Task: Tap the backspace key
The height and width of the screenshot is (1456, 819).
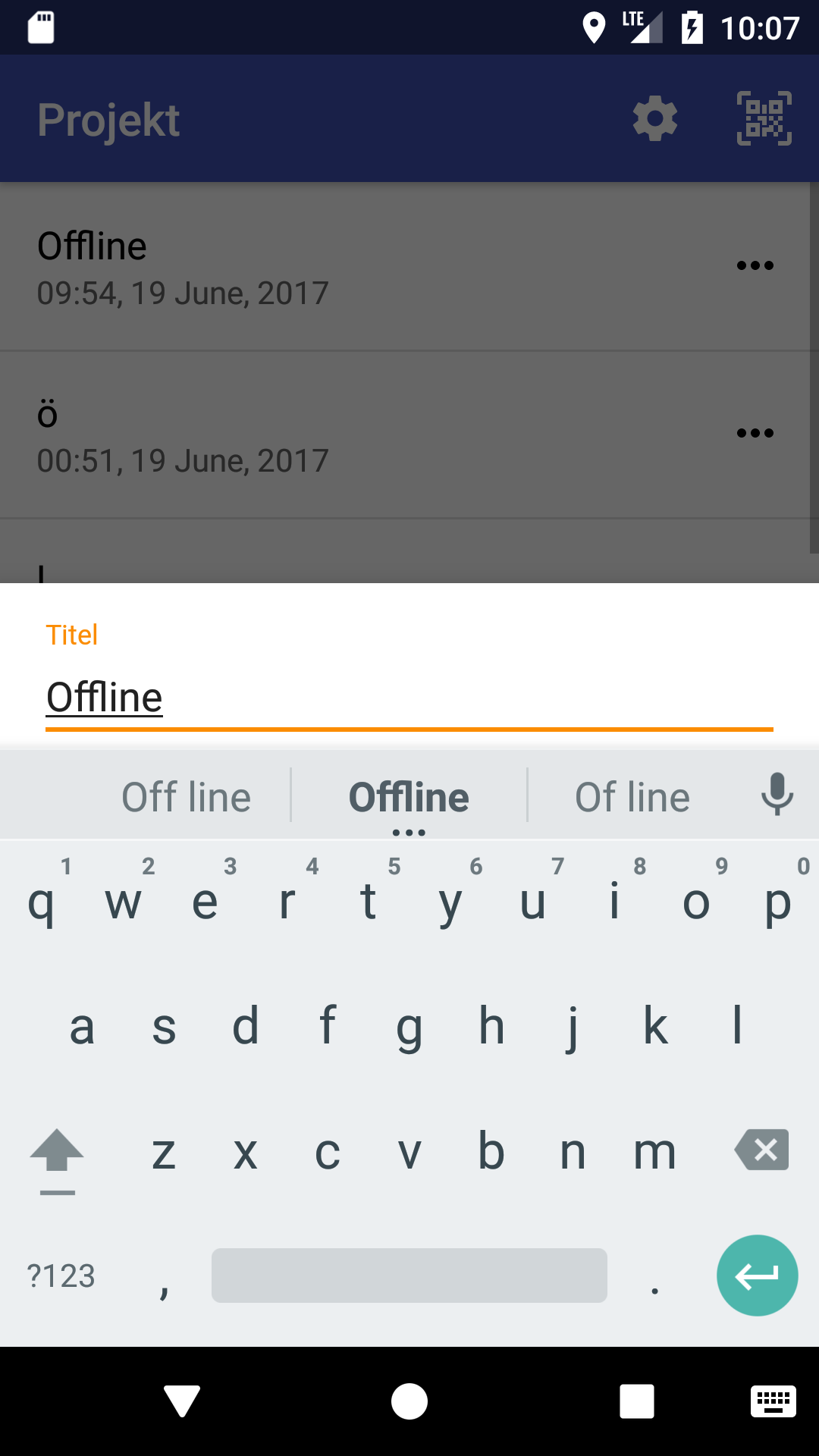Action: (x=762, y=1150)
